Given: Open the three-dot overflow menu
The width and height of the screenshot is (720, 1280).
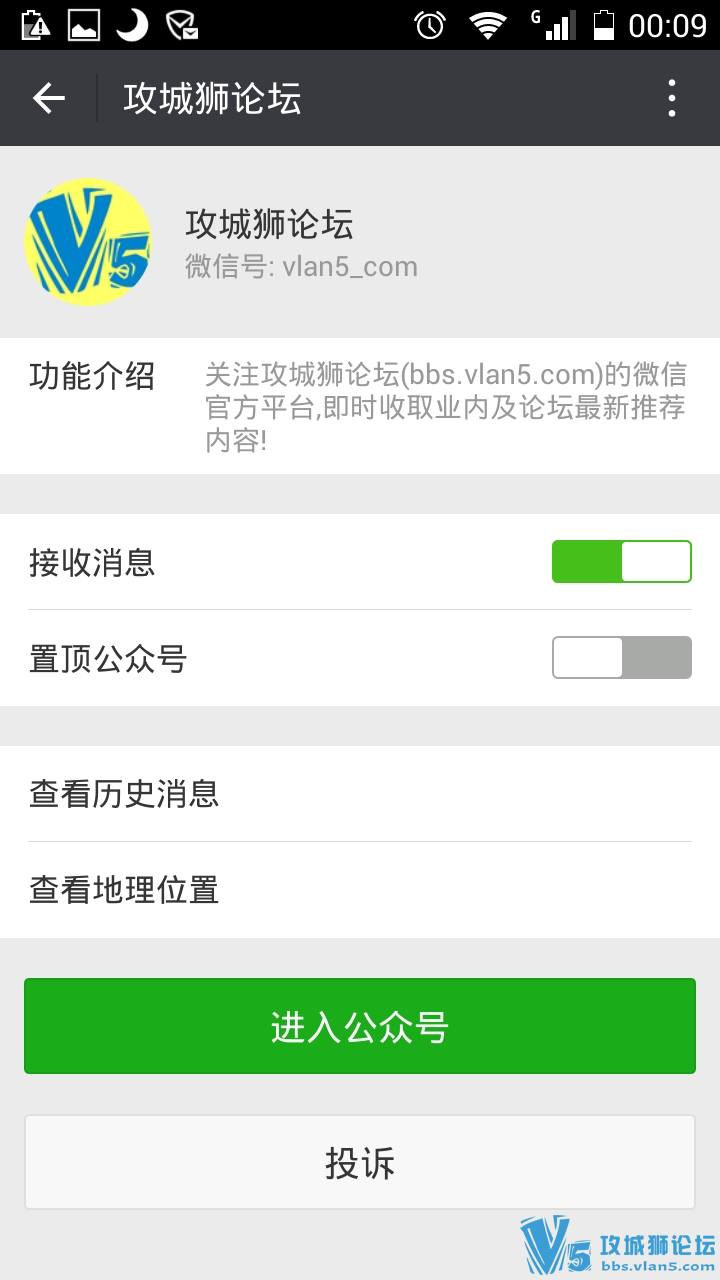Looking at the screenshot, I should coord(672,98).
